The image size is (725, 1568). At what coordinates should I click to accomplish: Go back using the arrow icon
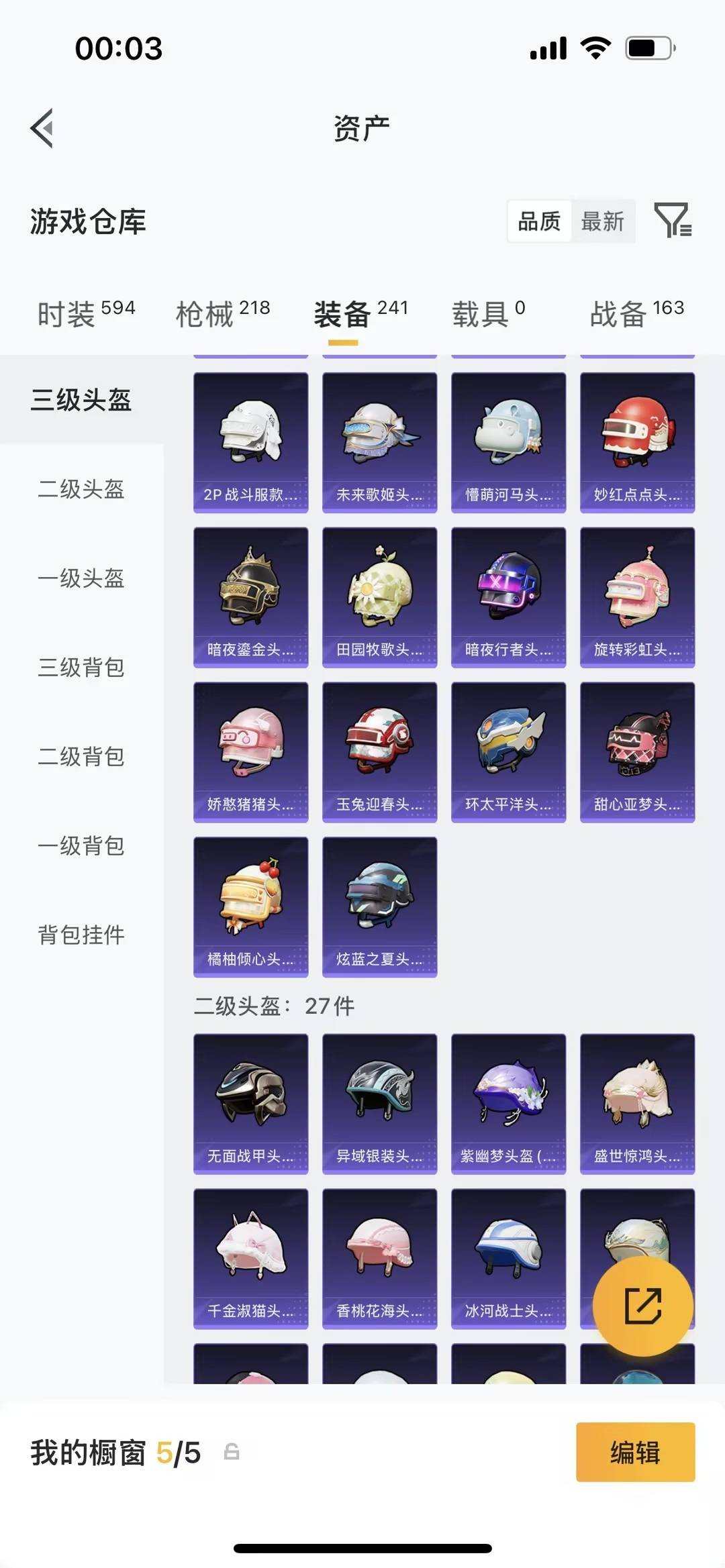[x=42, y=127]
